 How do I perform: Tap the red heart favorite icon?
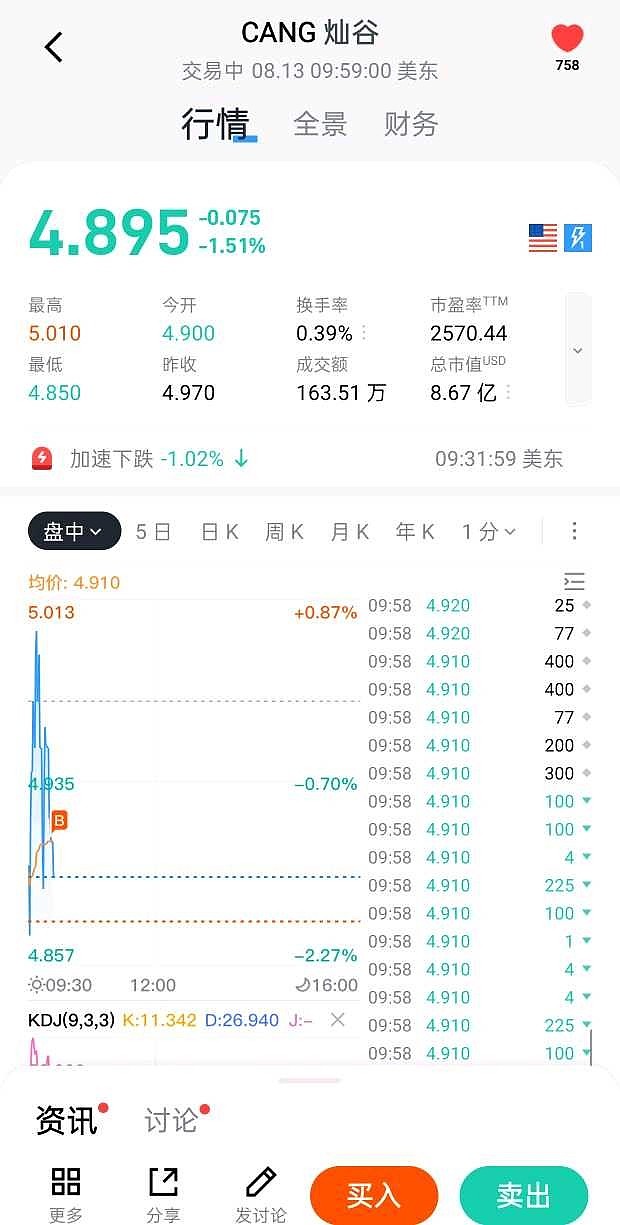pyautogui.click(x=567, y=39)
